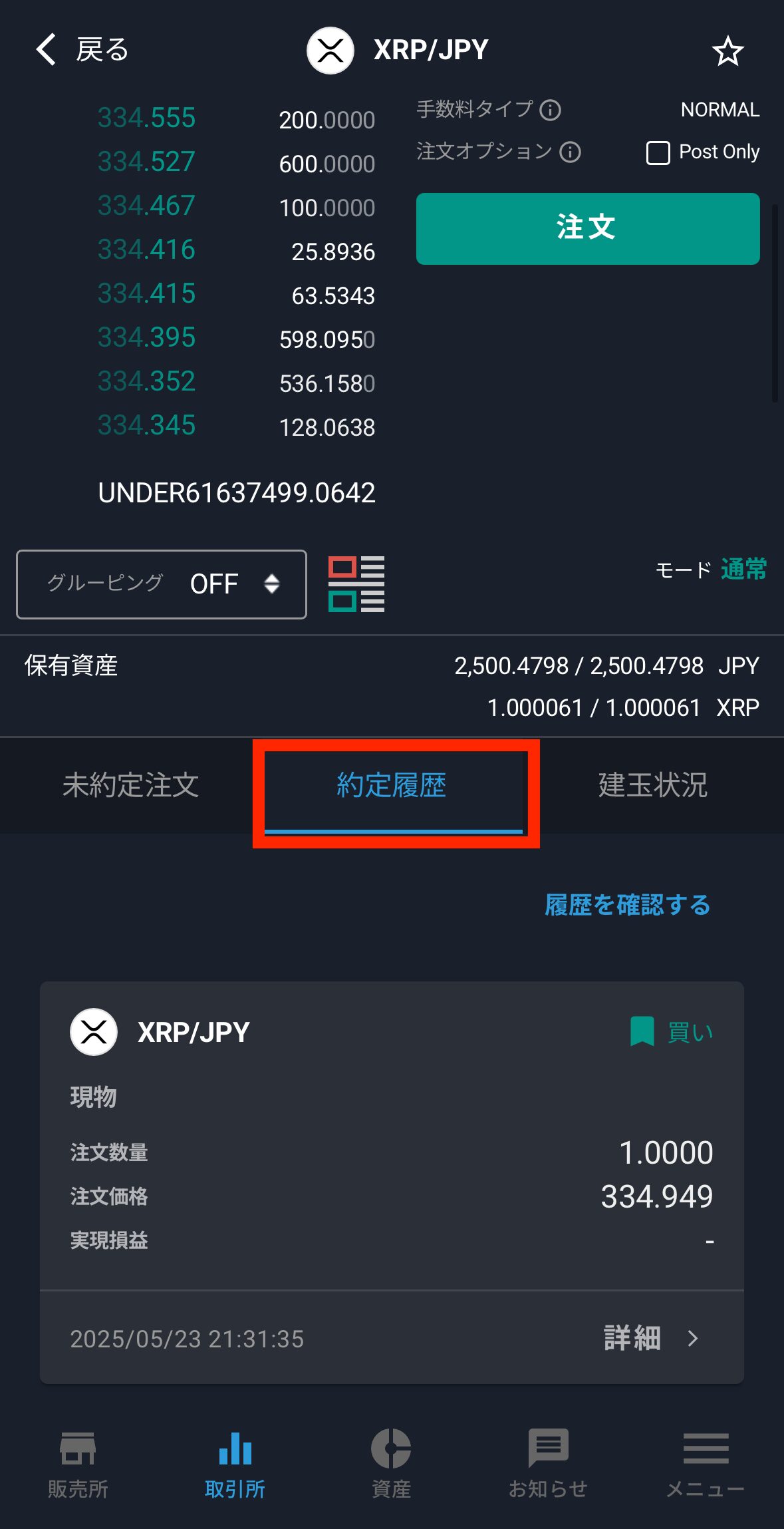The image size is (784, 1529).
Task: Change the order book layout icon
Action: (x=356, y=584)
